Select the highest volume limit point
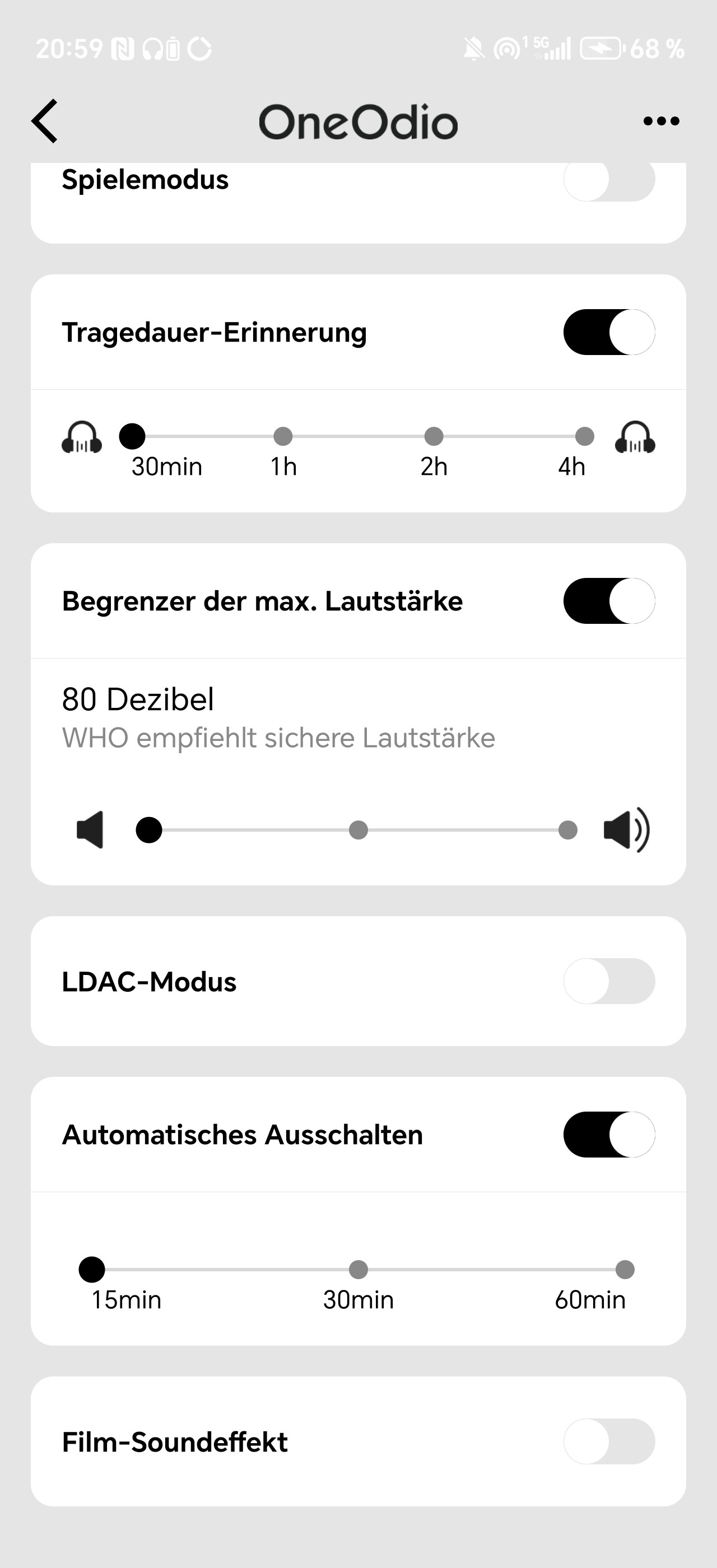The image size is (717, 1568). [568, 830]
